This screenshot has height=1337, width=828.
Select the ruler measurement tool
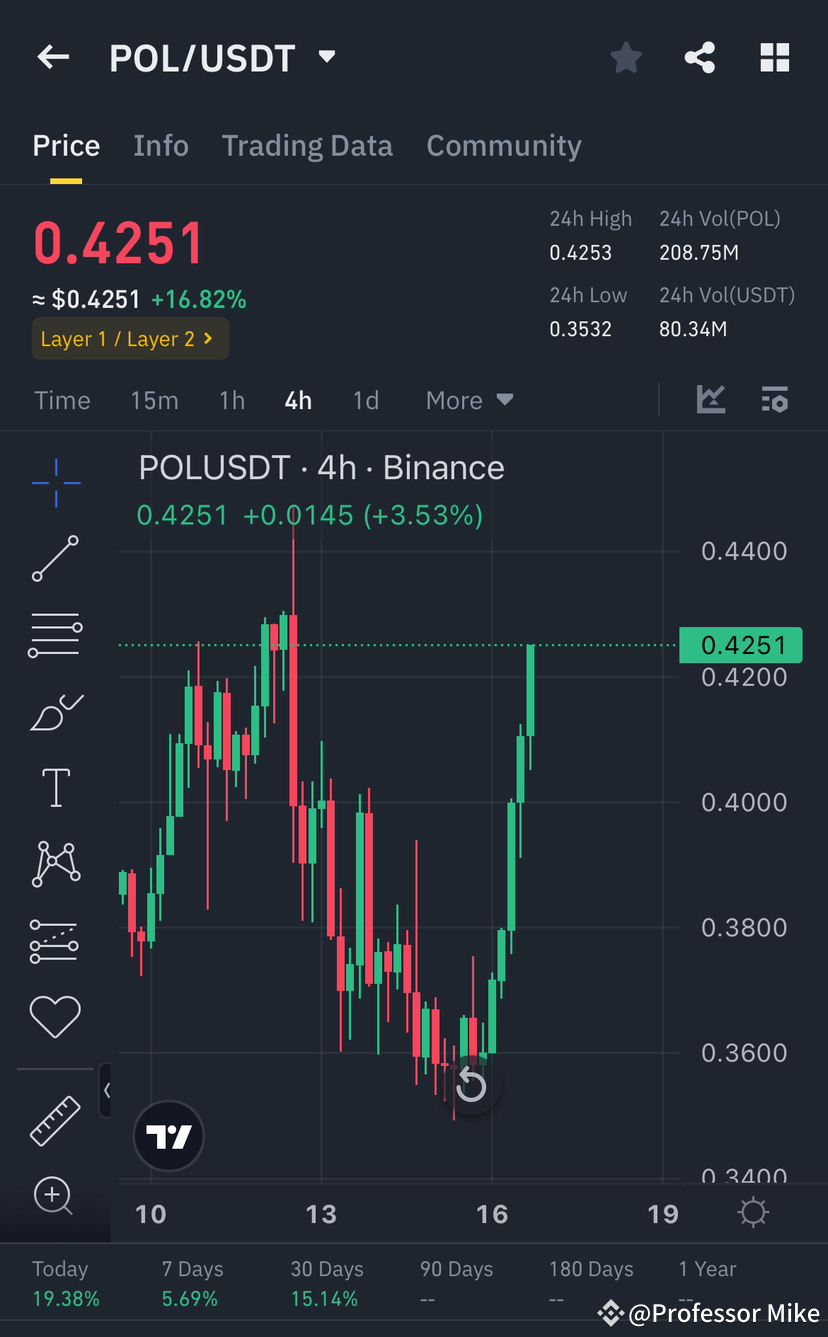[x=55, y=1120]
